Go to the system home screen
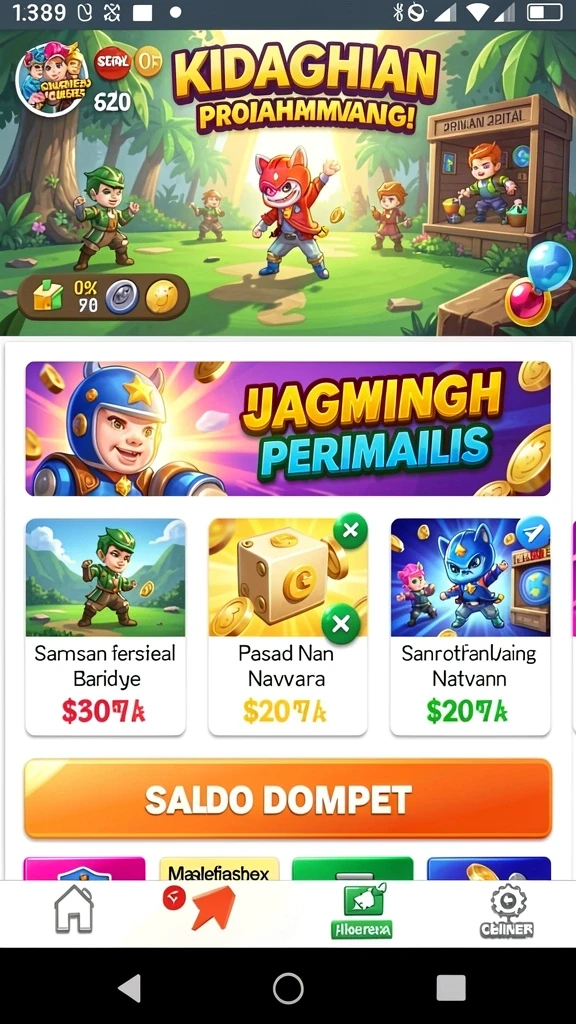 288,987
